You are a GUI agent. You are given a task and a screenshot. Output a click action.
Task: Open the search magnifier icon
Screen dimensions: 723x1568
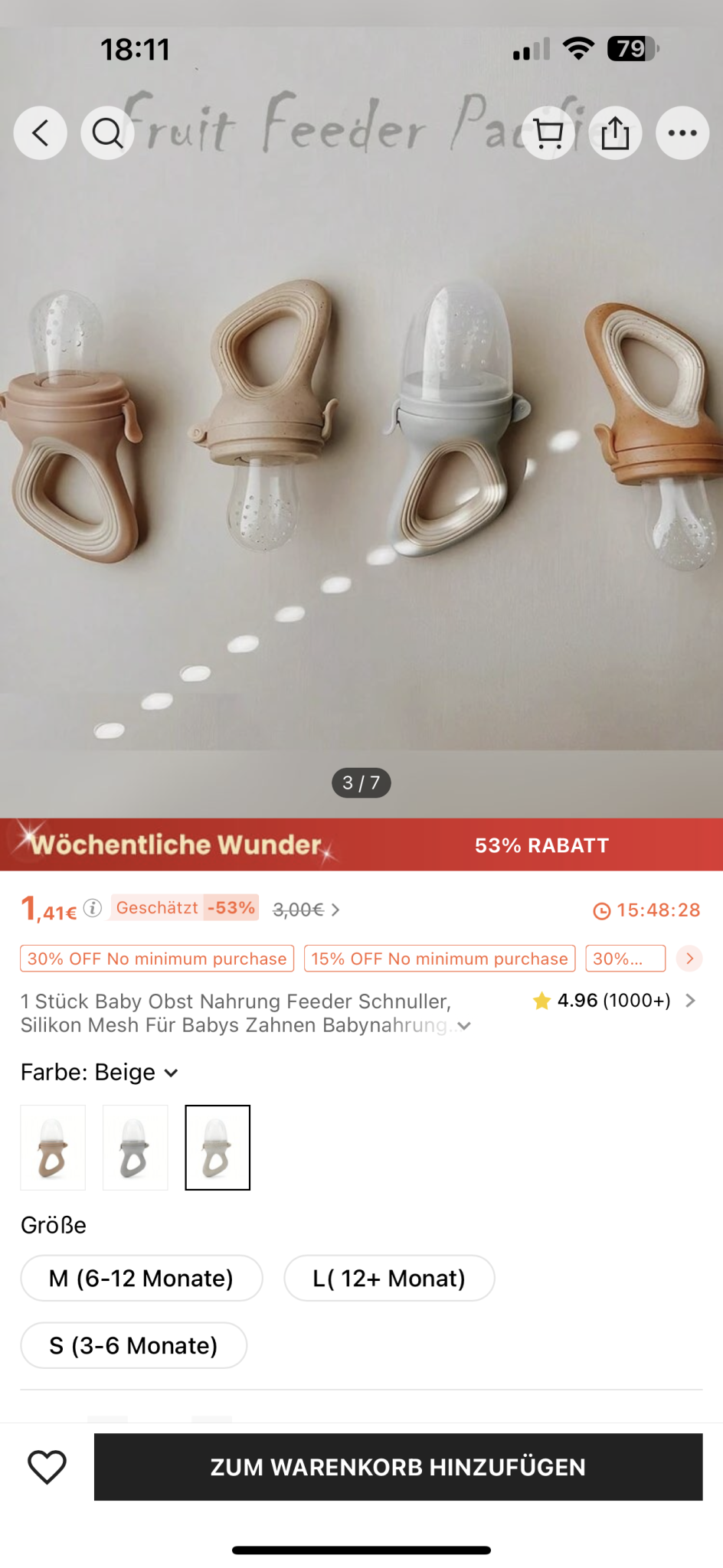[107, 132]
